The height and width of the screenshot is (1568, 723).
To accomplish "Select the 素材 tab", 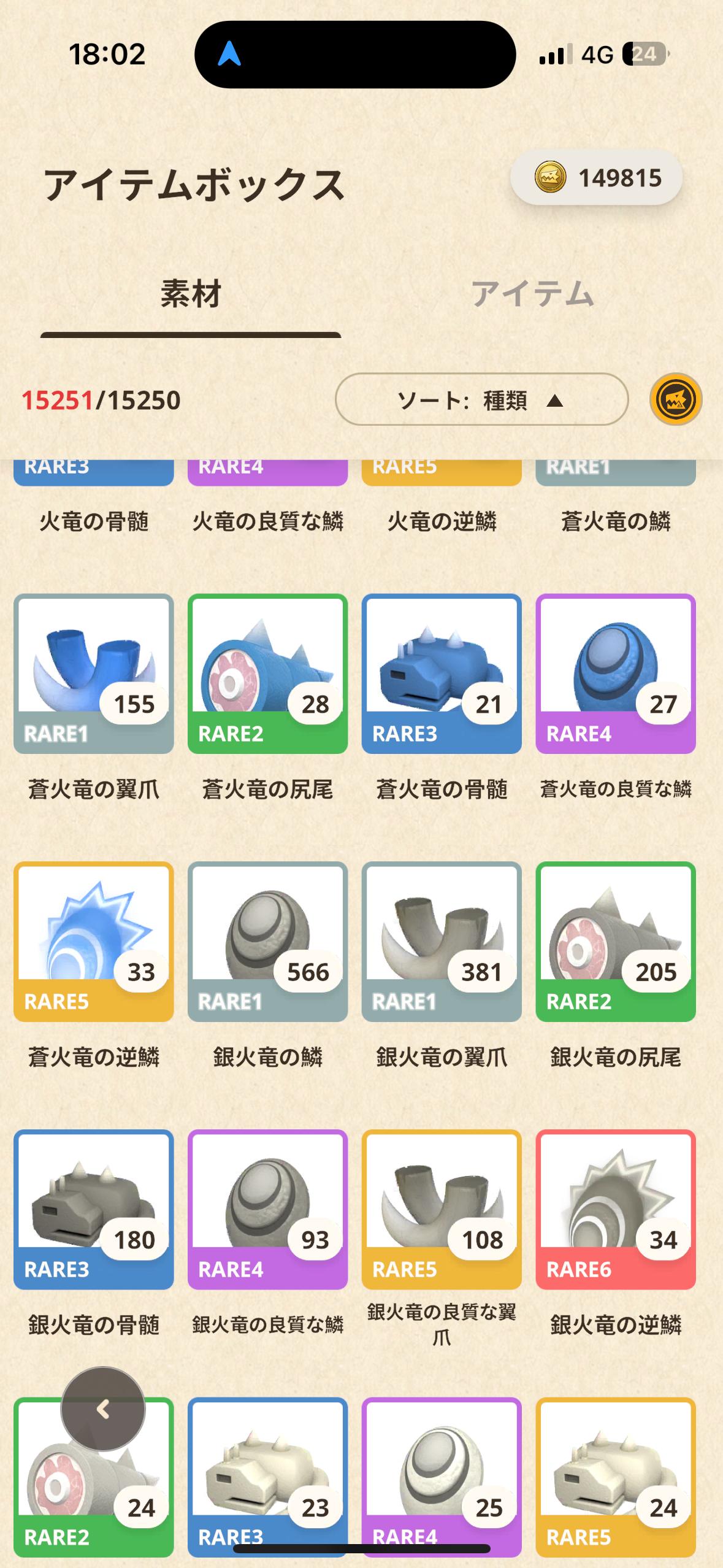I will [191, 294].
